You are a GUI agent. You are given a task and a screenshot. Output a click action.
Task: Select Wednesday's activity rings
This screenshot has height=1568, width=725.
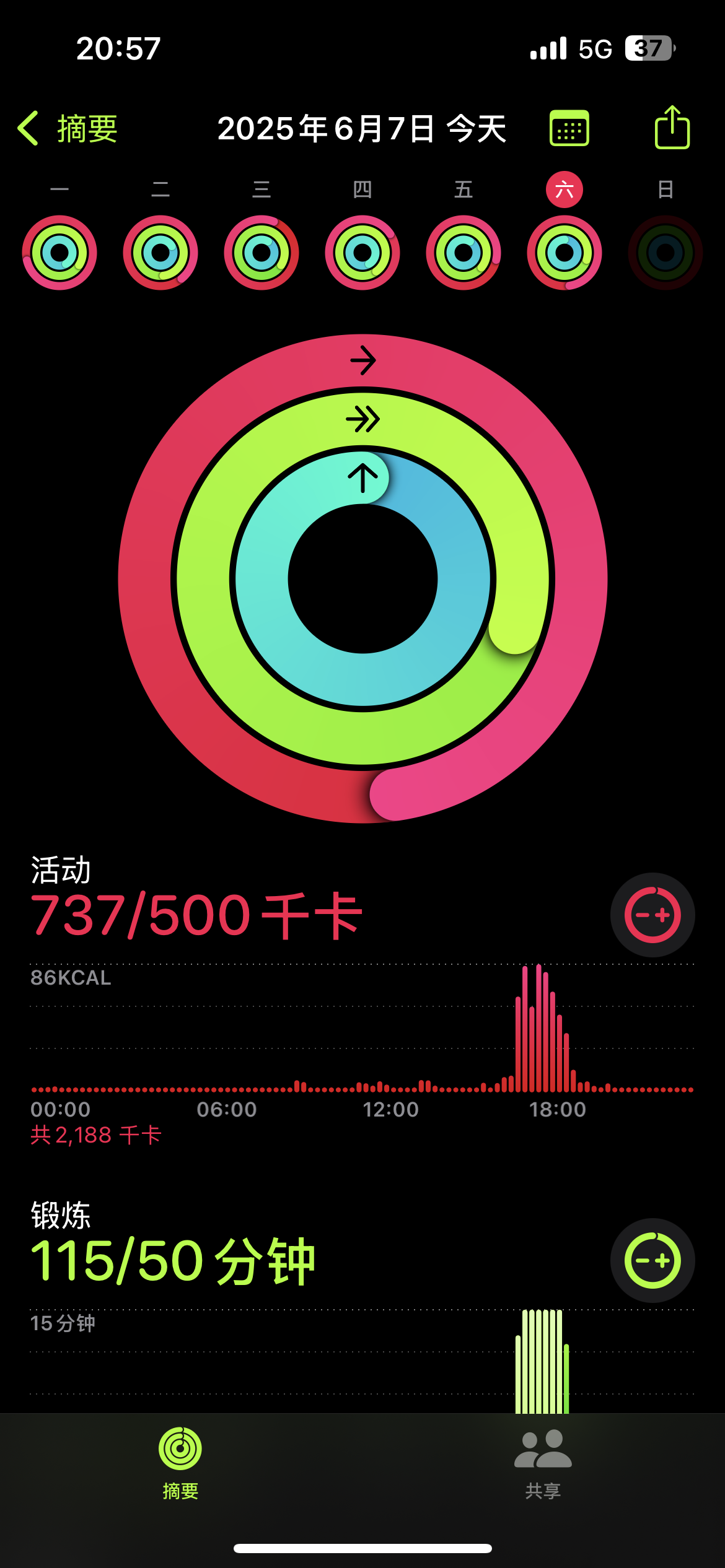pos(261,253)
